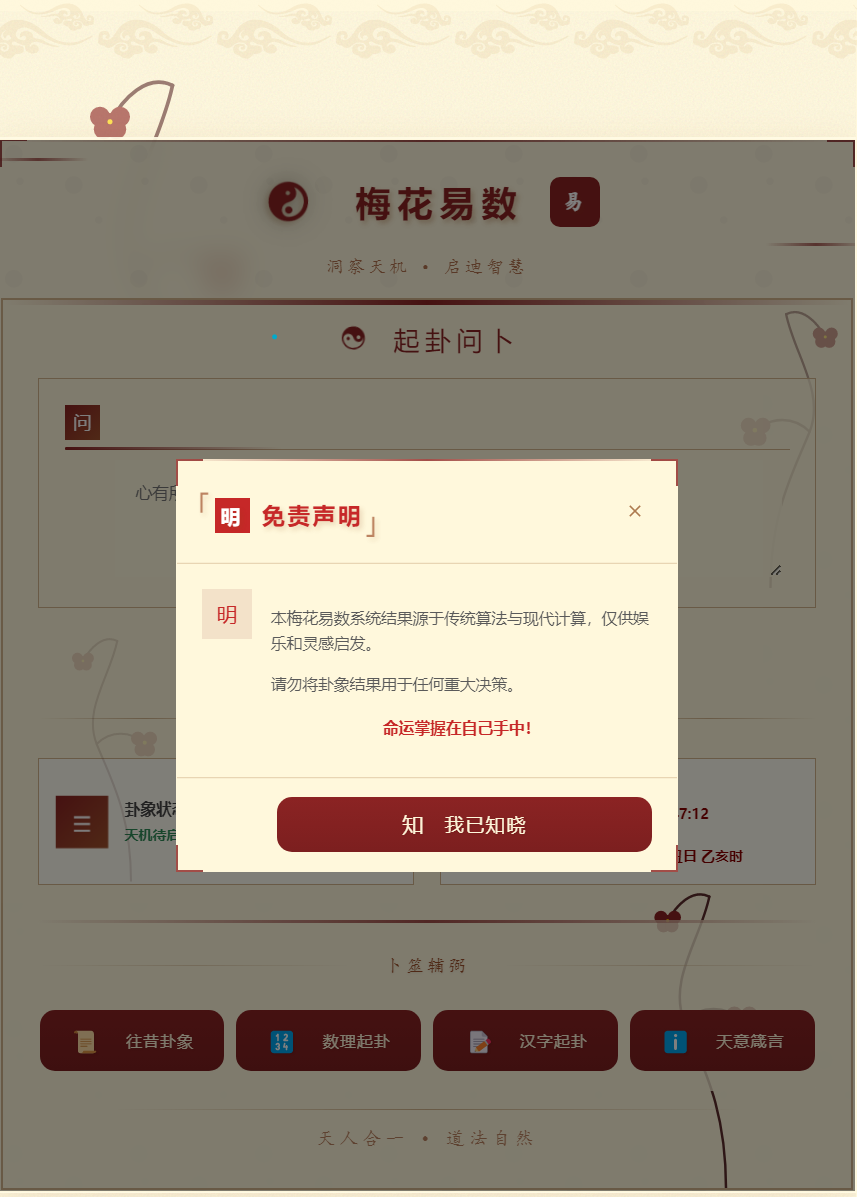Image resolution: width=857 pixels, height=1197 pixels.
Task: Choose 汉字起卦 option
Action: click(525, 1041)
